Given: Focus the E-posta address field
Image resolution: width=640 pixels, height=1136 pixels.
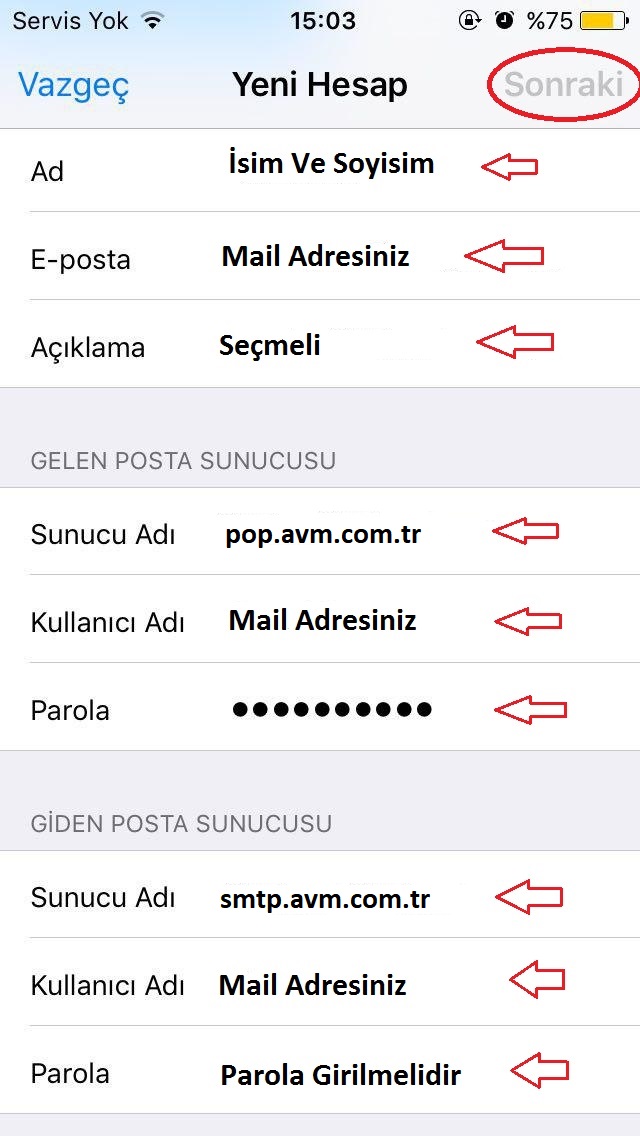Looking at the screenshot, I should coord(315,257).
